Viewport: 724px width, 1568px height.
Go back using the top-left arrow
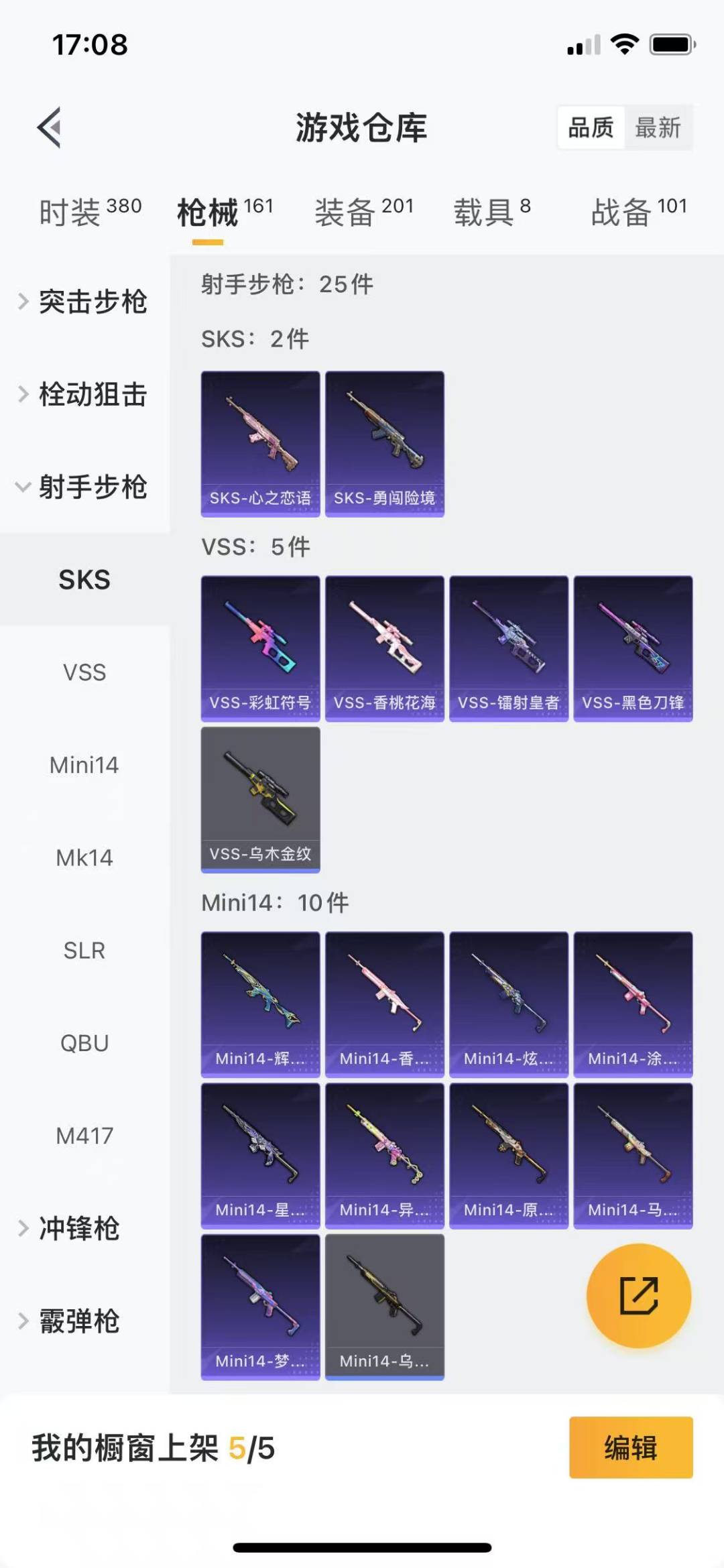pyautogui.click(x=49, y=127)
